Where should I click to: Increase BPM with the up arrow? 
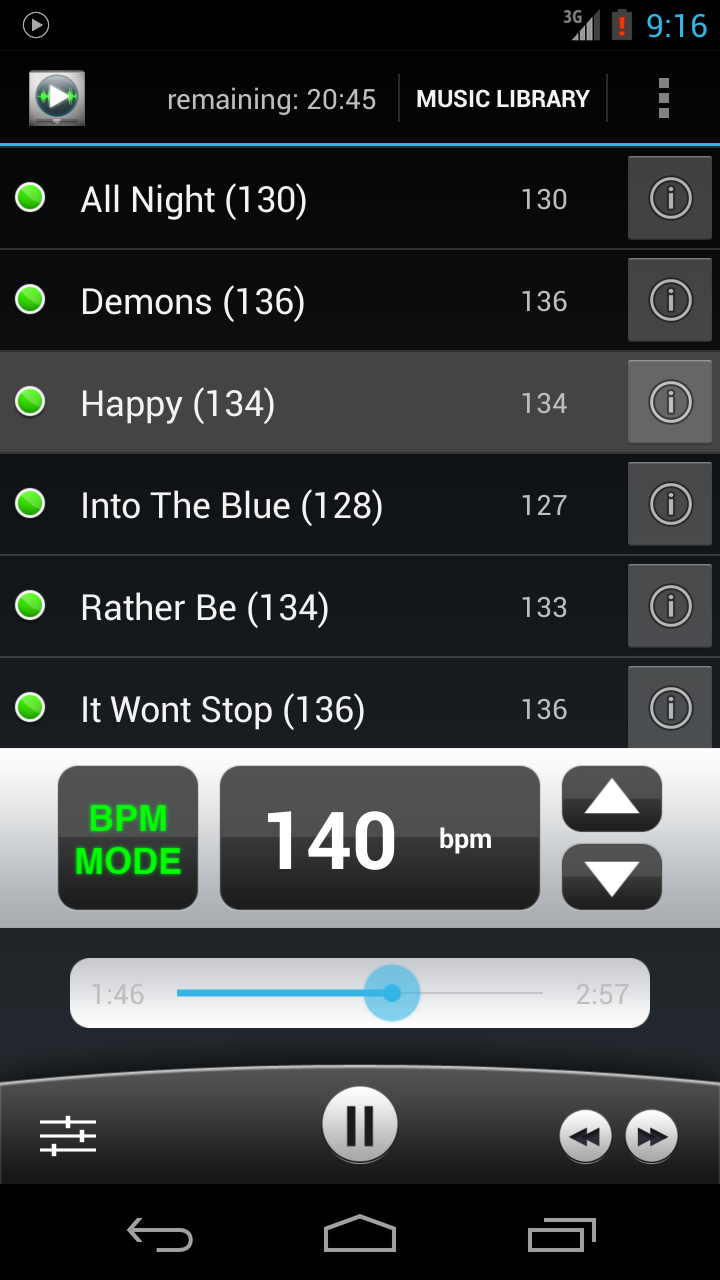611,798
